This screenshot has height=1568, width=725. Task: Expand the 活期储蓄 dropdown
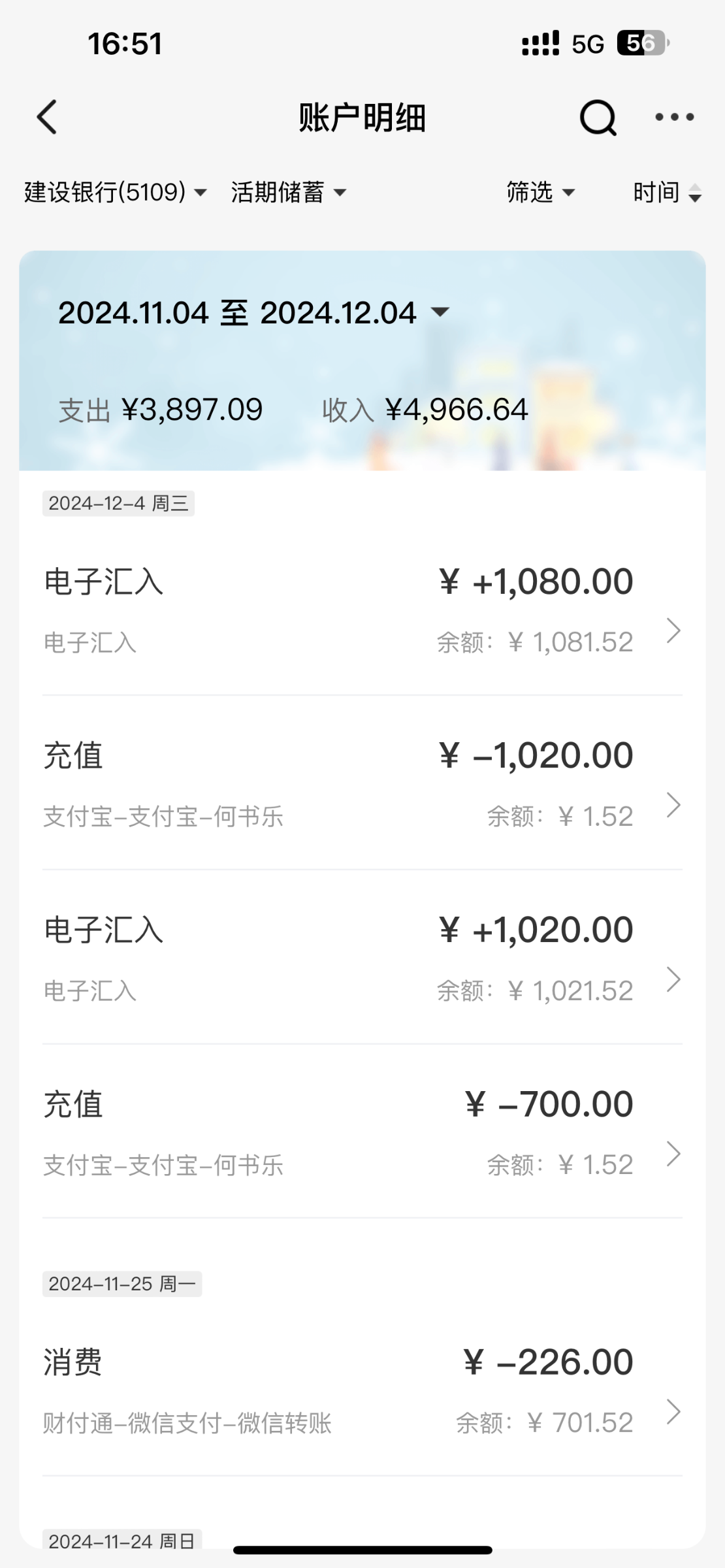click(x=288, y=192)
